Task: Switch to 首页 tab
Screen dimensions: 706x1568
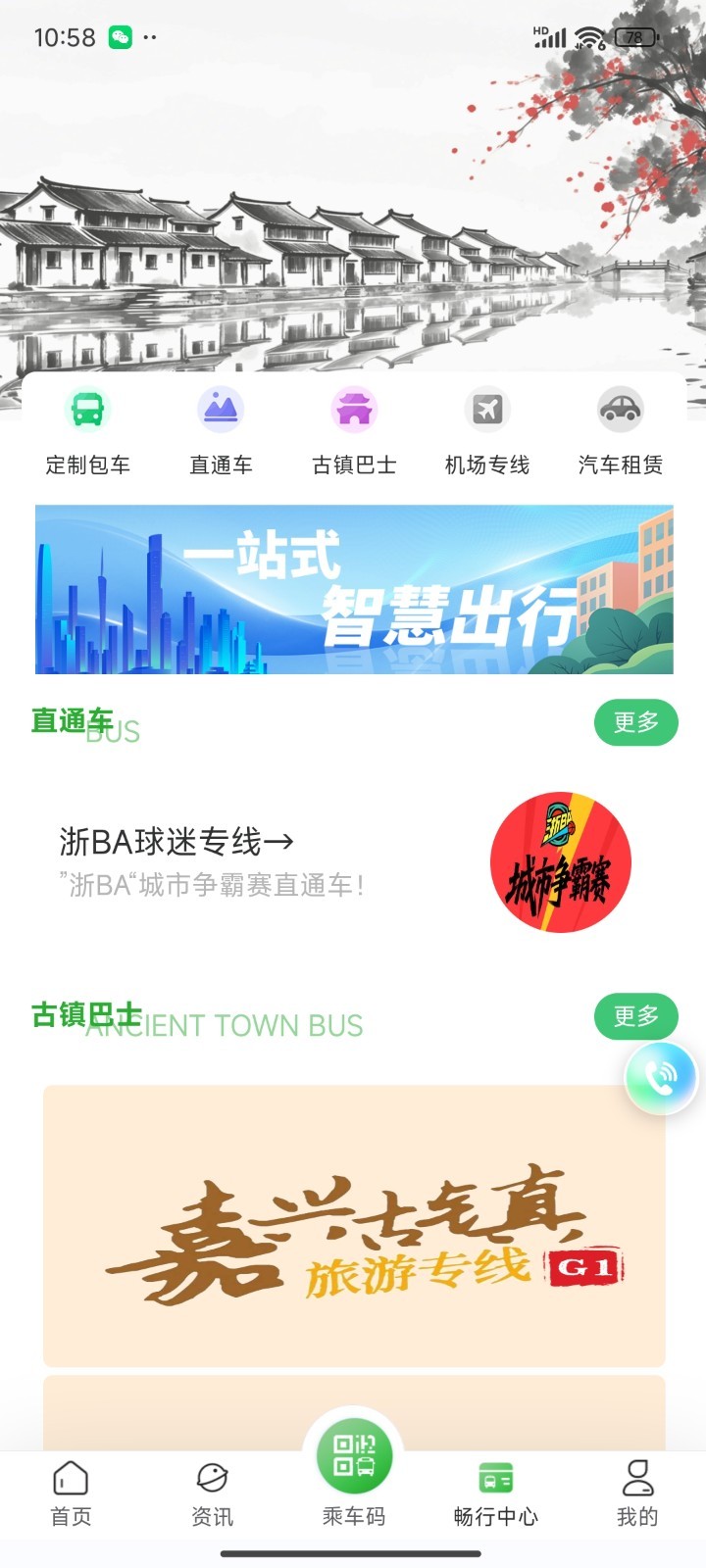Action: click(71, 1493)
